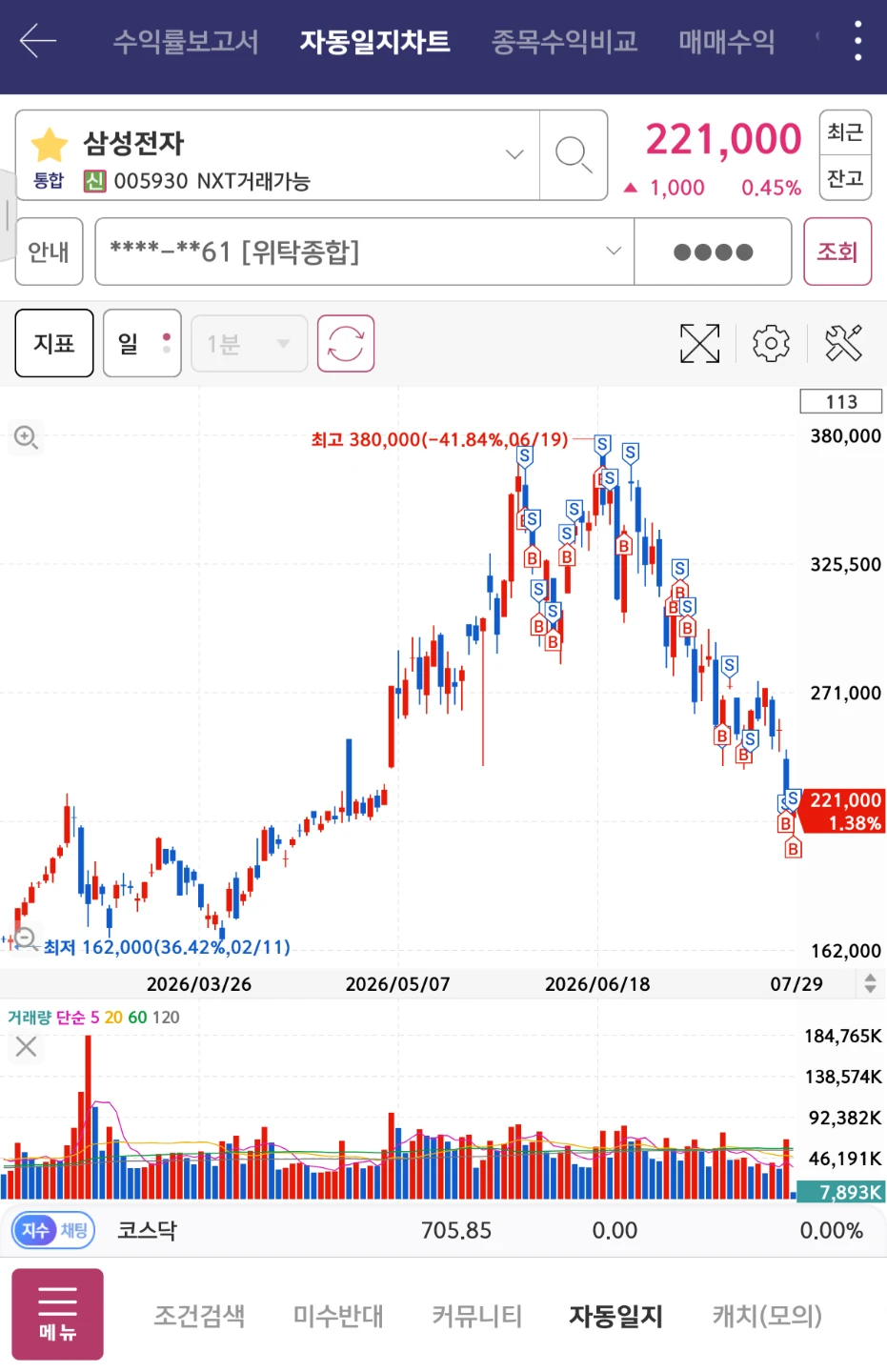Switch to the 수익률보고서 tab
The image size is (887, 1372).
point(186,42)
